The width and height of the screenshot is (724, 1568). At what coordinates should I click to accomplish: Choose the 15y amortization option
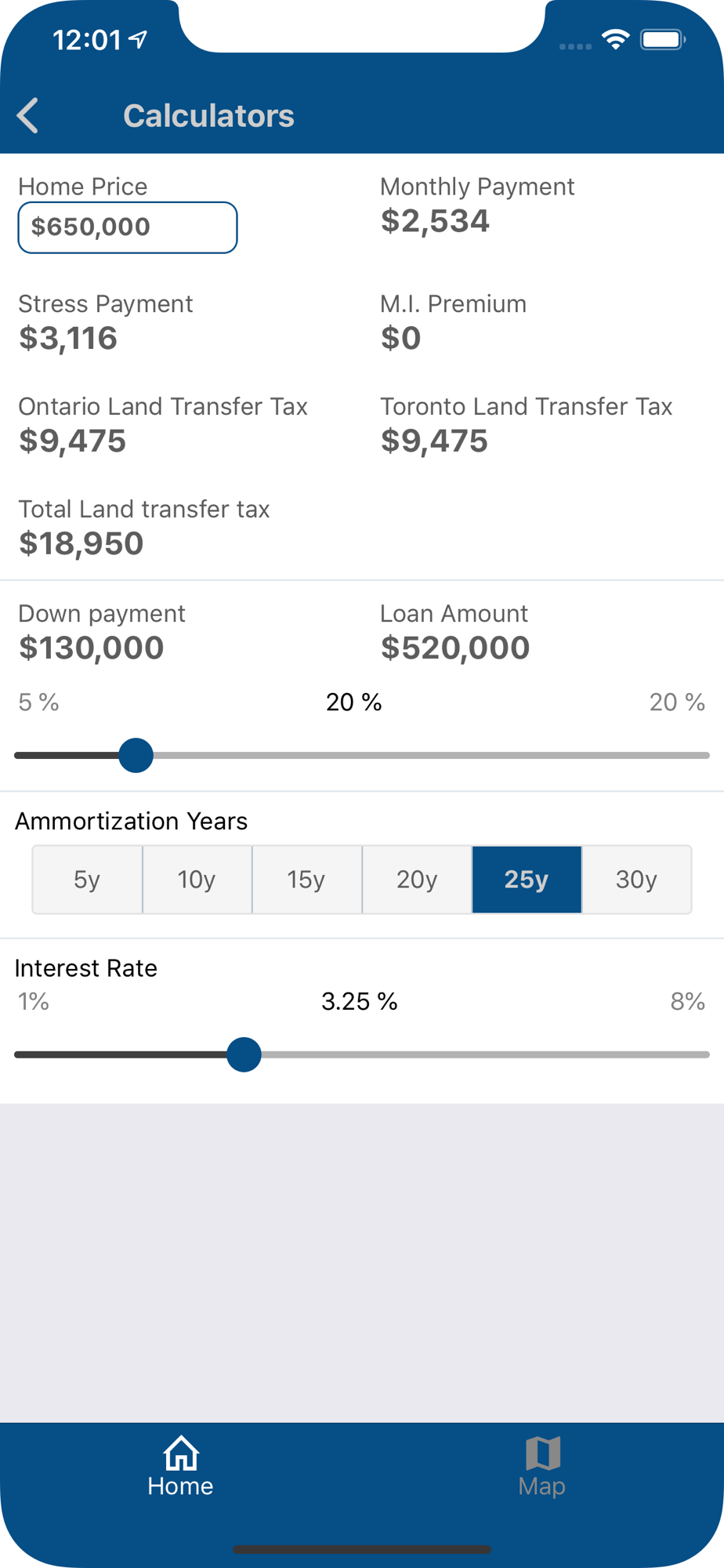(x=306, y=880)
